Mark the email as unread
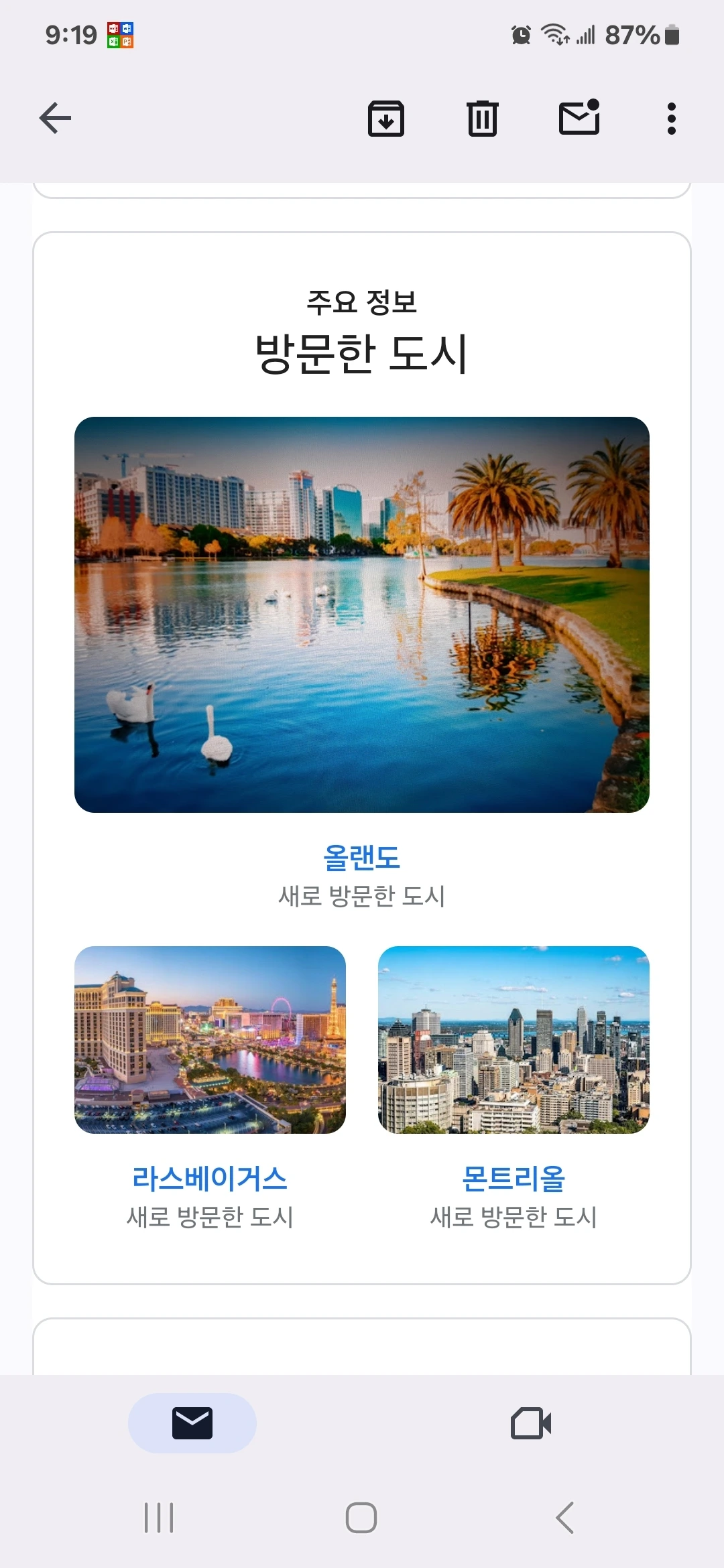The width and height of the screenshot is (724, 1568). [x=579, y=119]
